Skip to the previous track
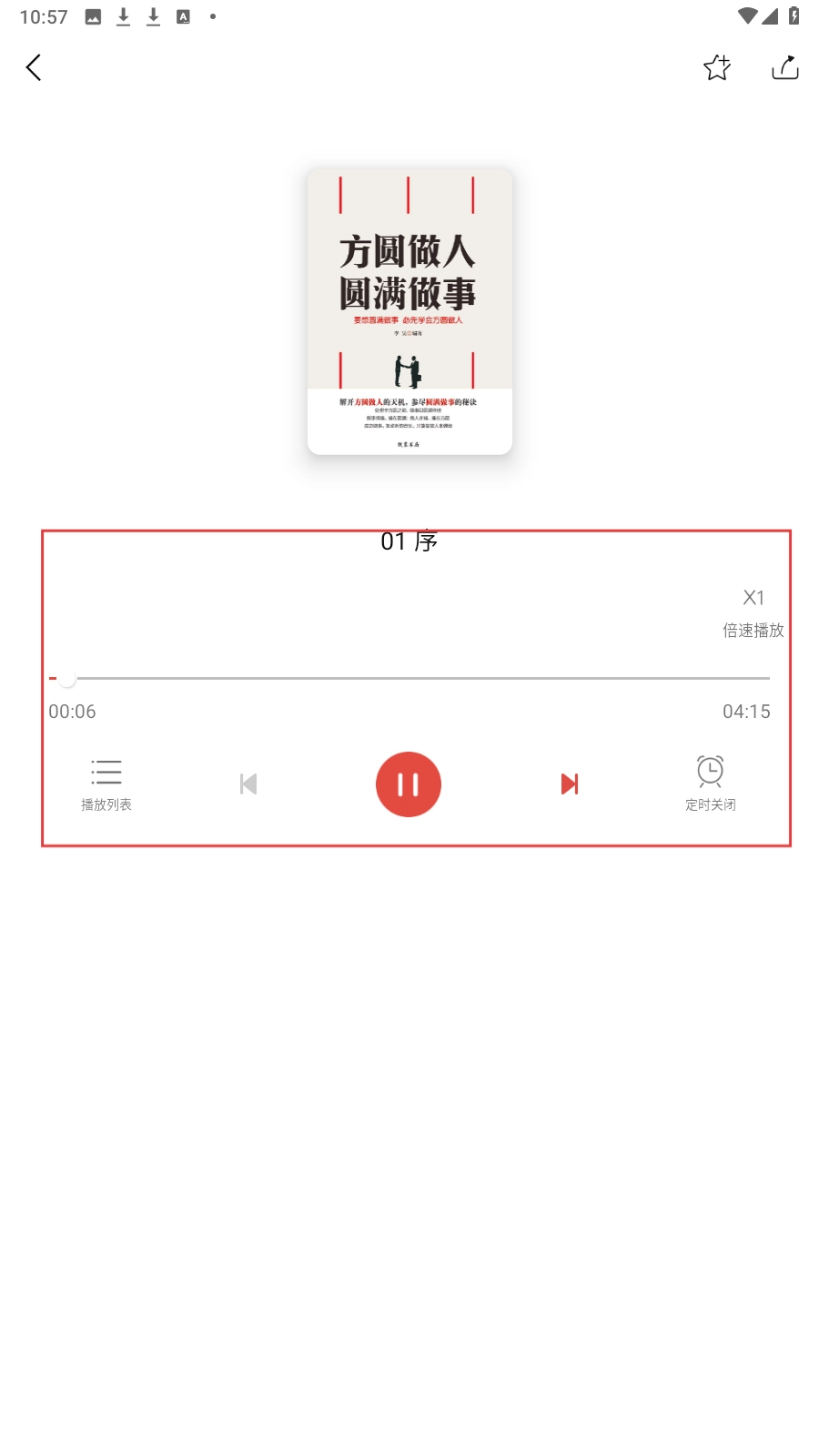The image size is (819, 1456). tap(248, 784)
